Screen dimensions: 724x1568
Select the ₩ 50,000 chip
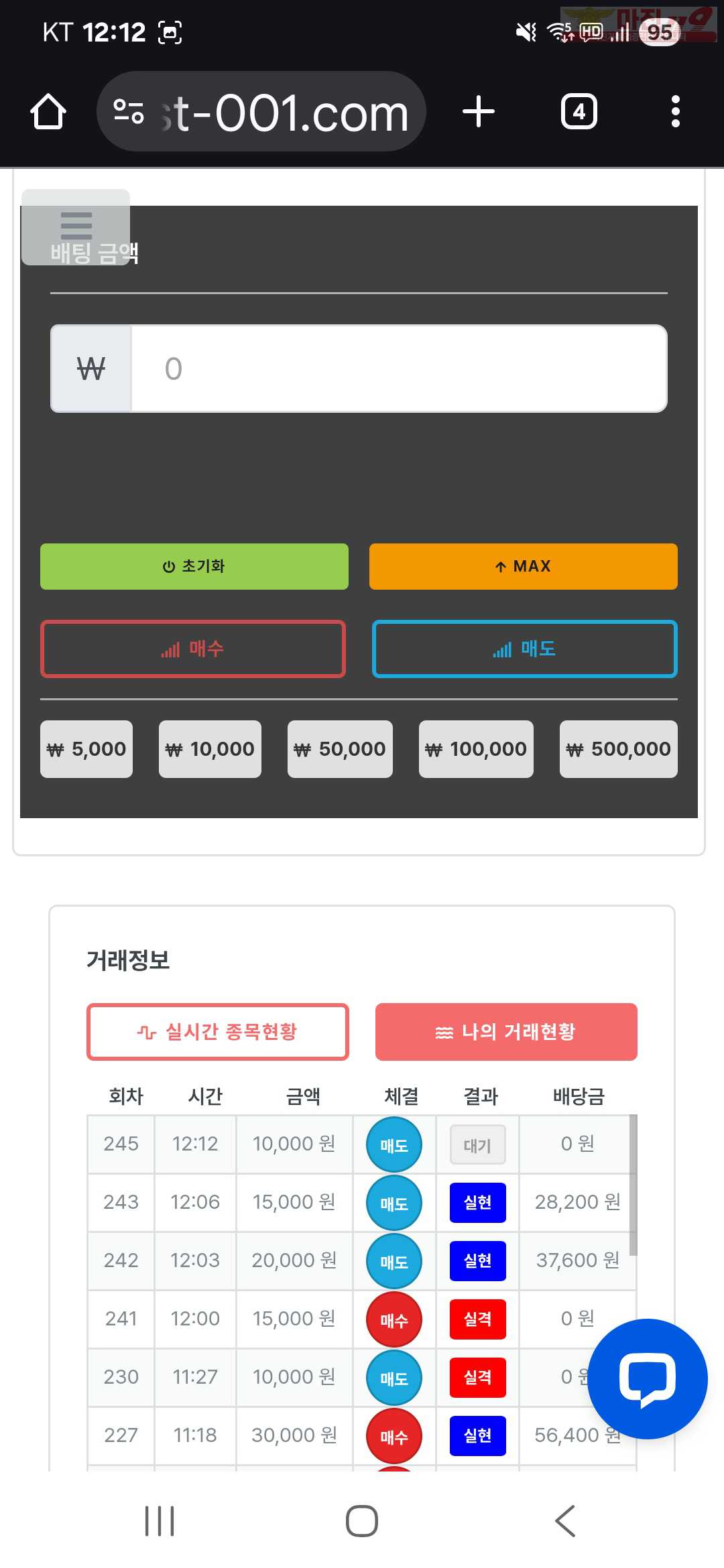click(x=340, y=749)
